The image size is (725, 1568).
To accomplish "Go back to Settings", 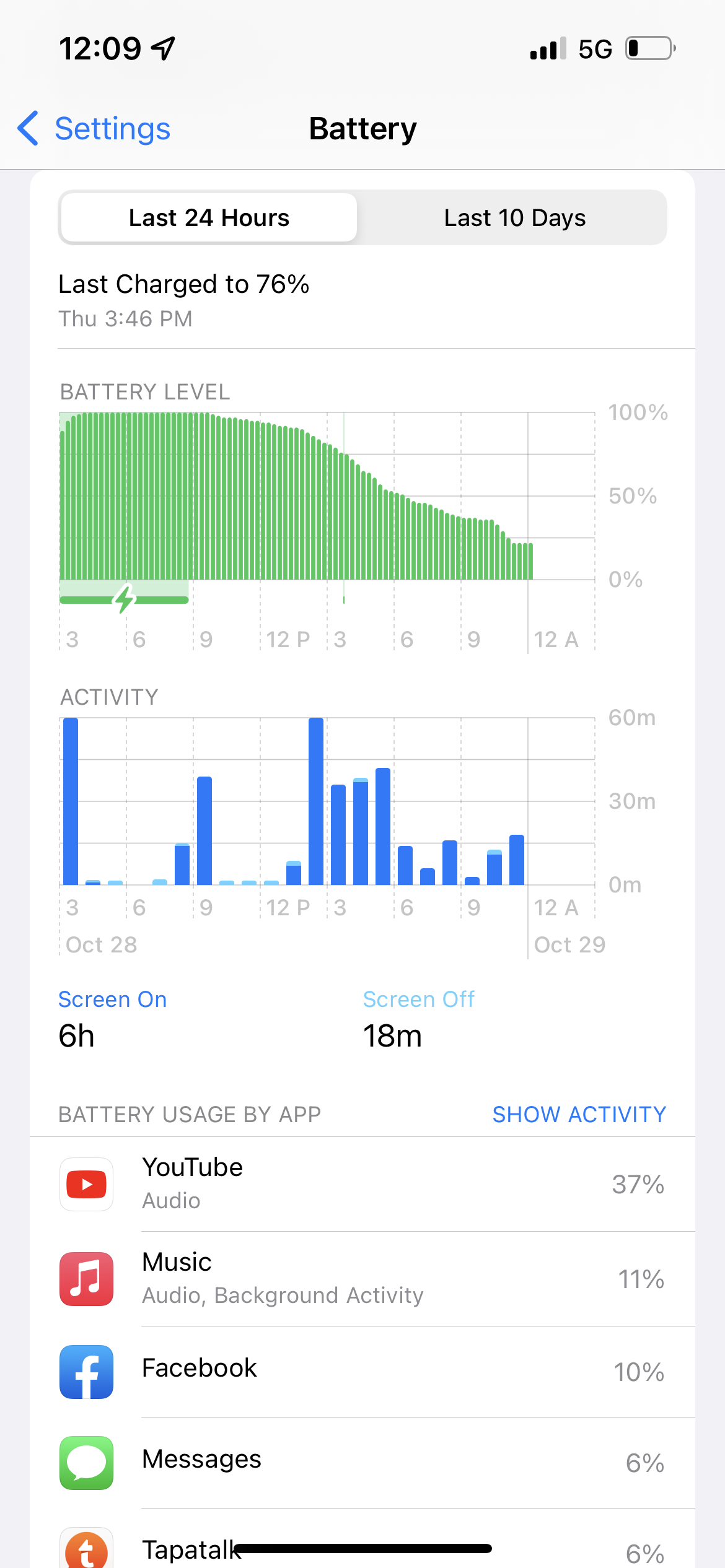I will (94, 129).
